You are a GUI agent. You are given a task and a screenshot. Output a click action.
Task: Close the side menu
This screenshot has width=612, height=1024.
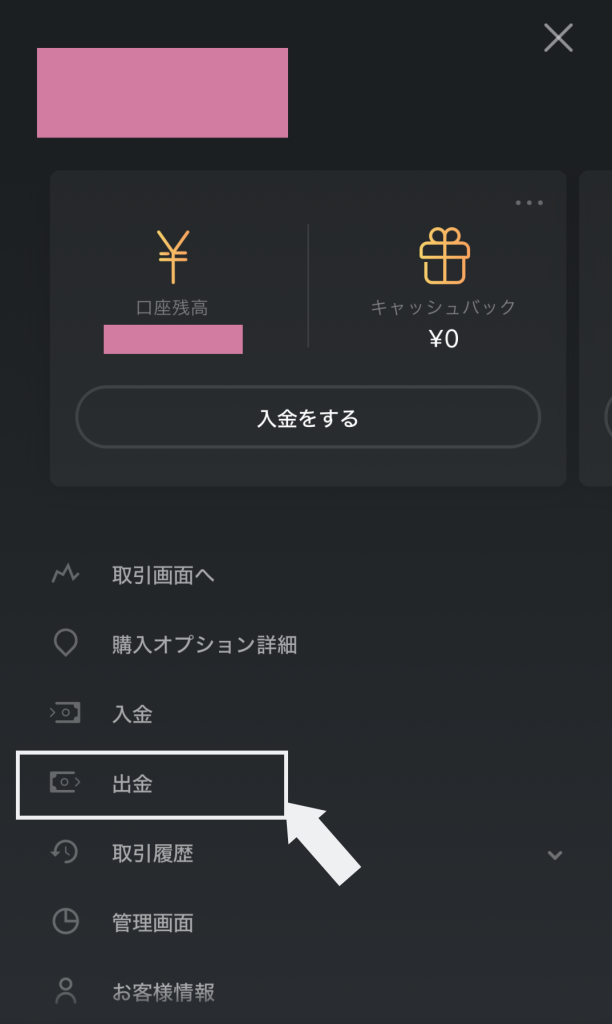[558, 38]
